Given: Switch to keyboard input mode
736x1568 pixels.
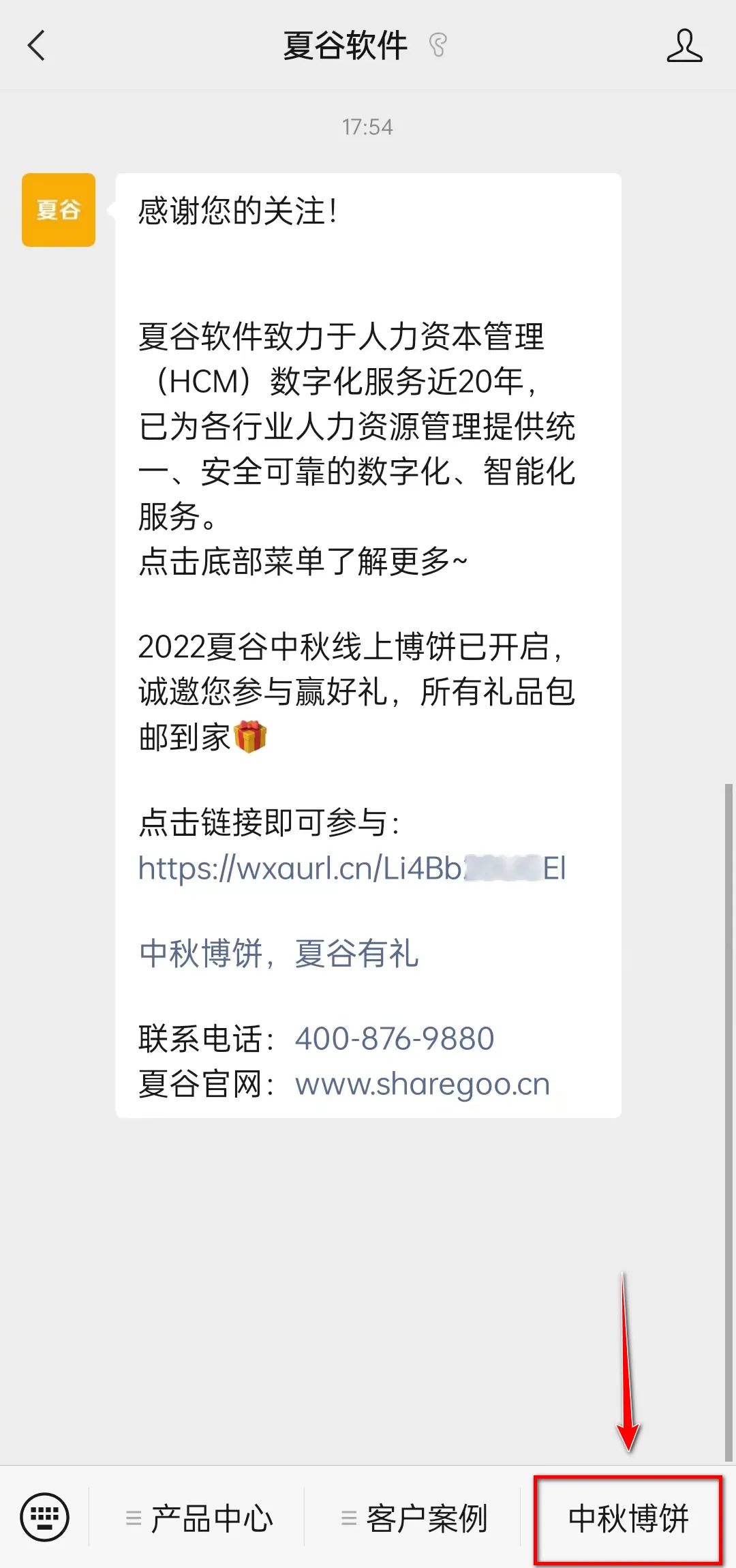Looking at the screenshot, I should coord(45,1518).
